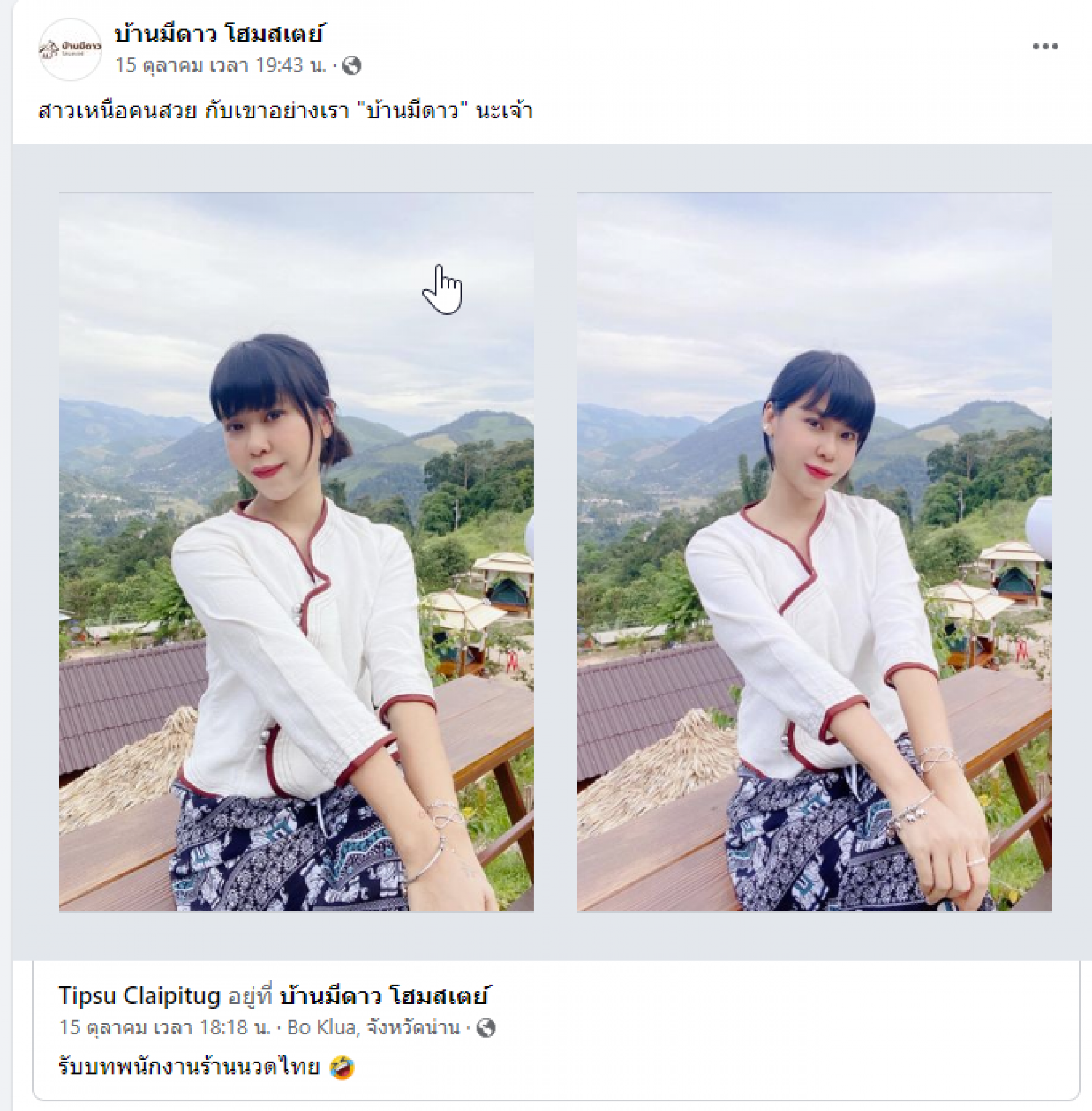The width and height of the screenshot is (1092, 1111).
Task: Open the tagged บ้านมีดาว โฮมสเตย์ check-in link
Action: (x=383, y=996)
